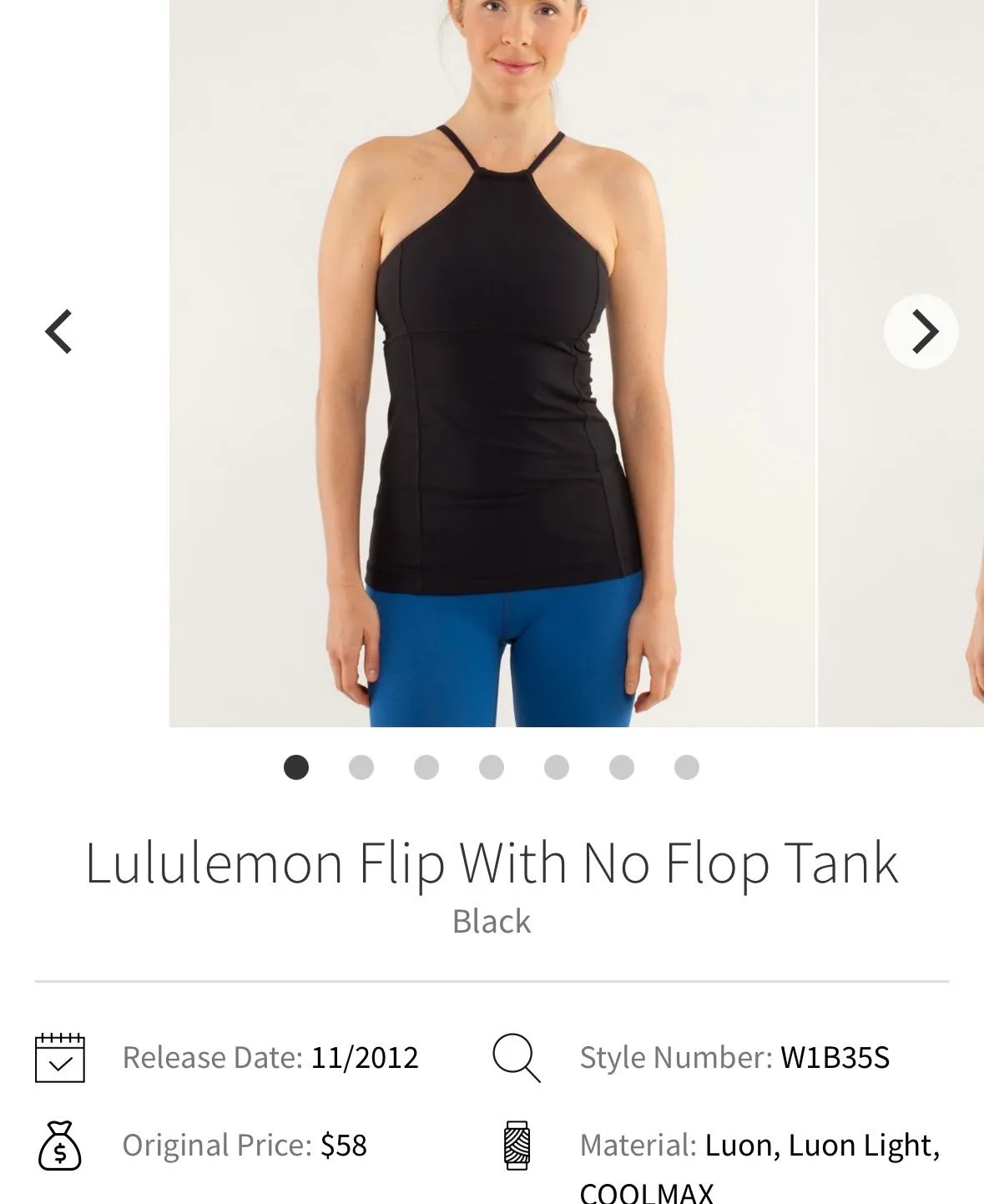Go to the previous product photo
Screen dimensions: 984x1204
click(59, 331)
